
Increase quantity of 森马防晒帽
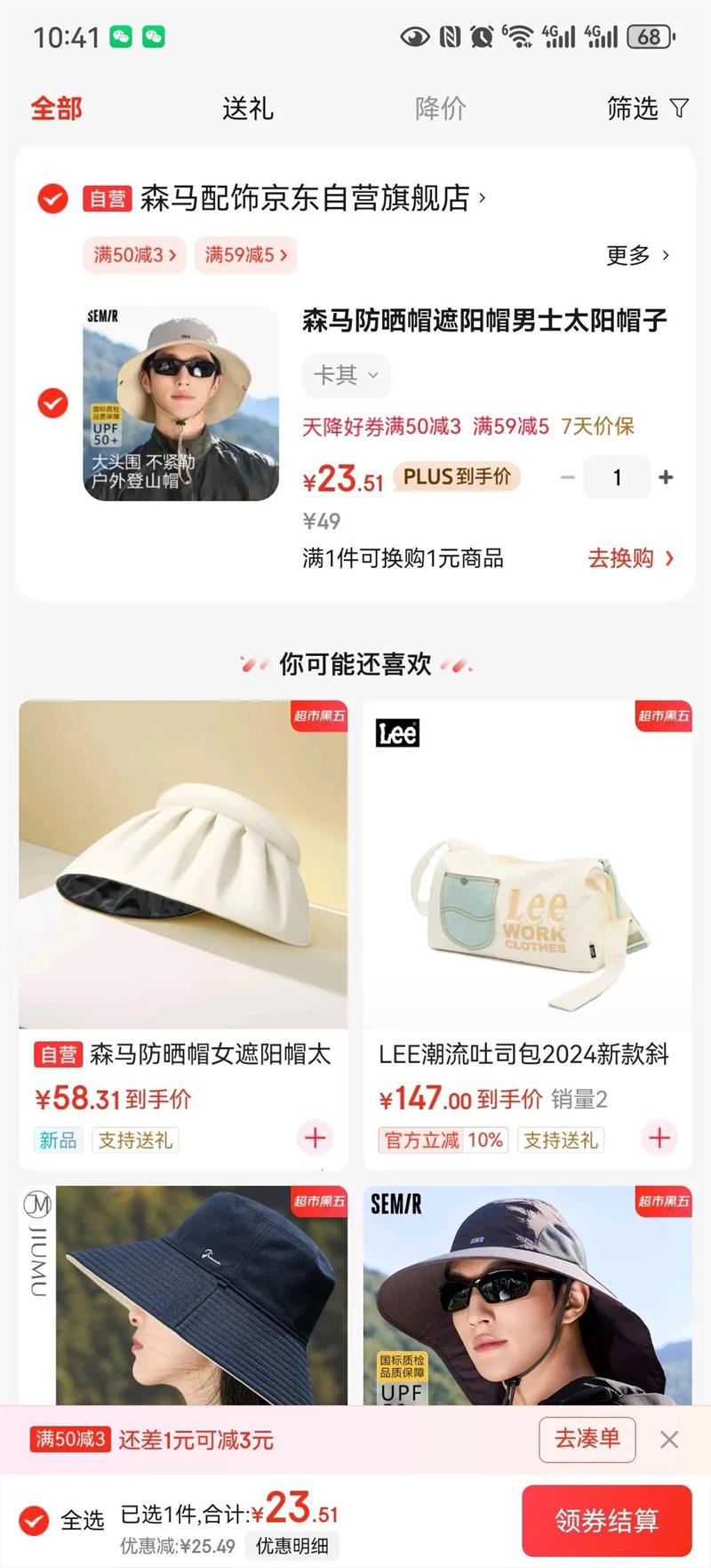(666, 477)
